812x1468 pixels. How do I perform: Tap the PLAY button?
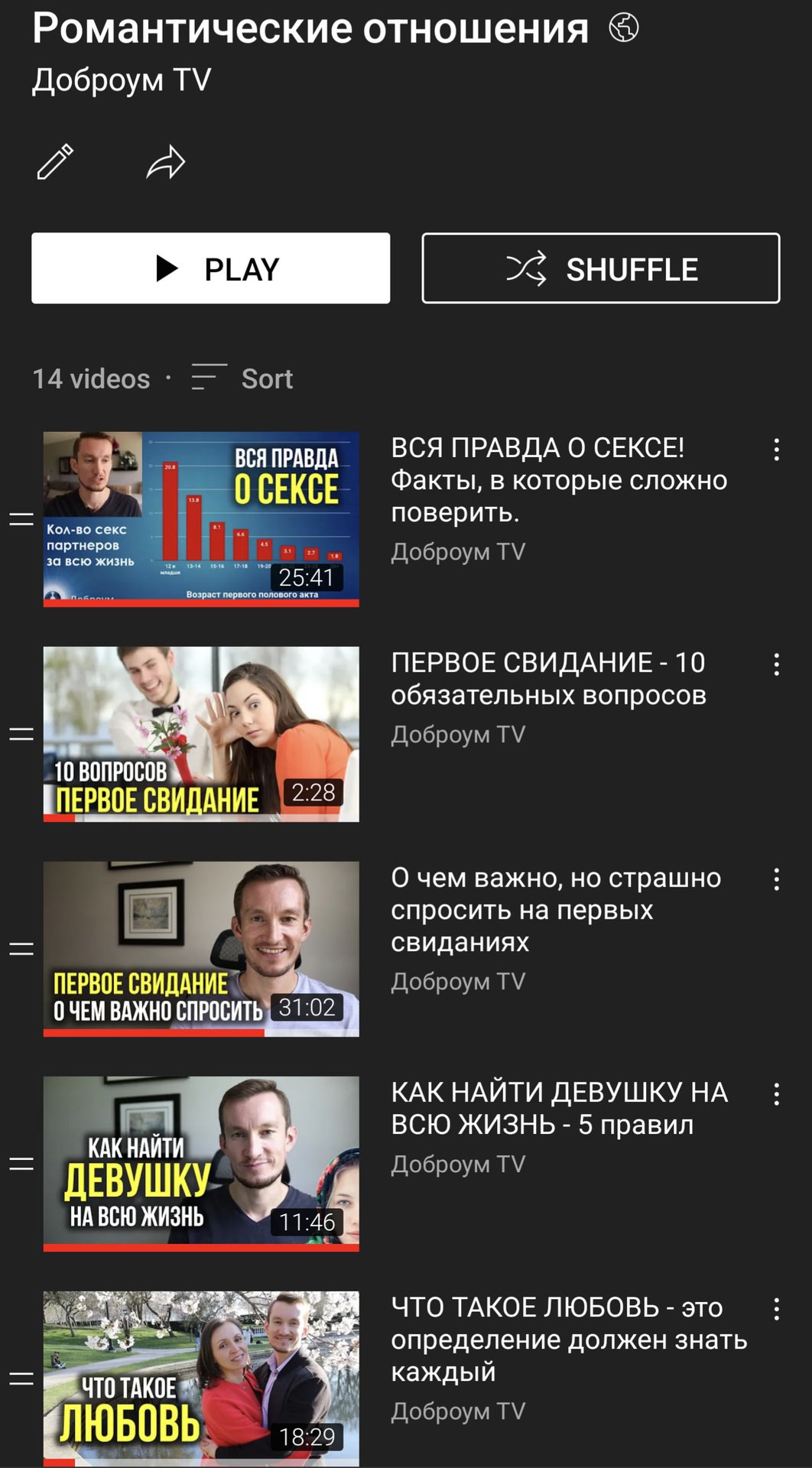(210, 268)
